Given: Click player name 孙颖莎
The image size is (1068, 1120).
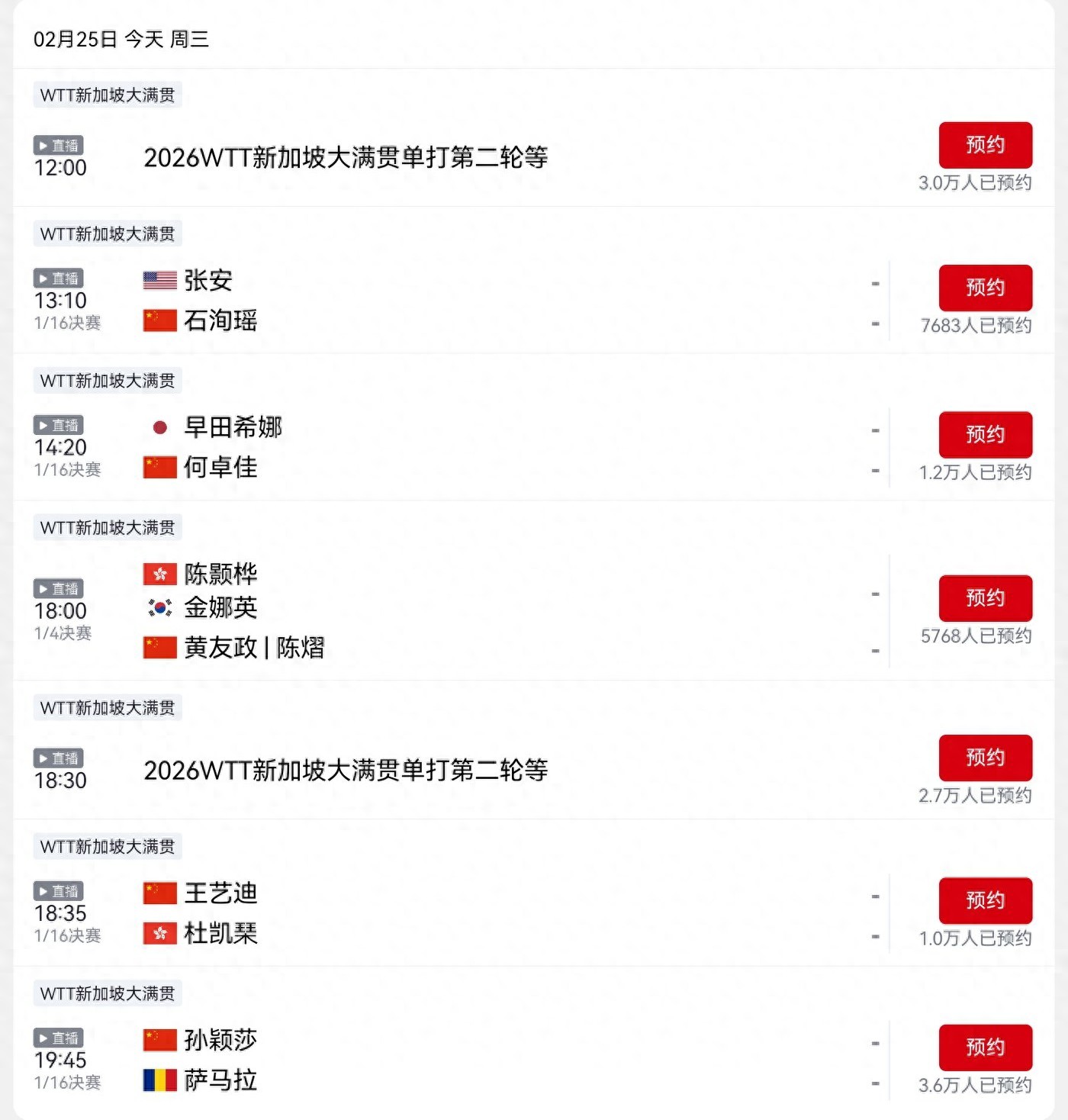Looking at the screenshot, I should tap(219, 1040).
